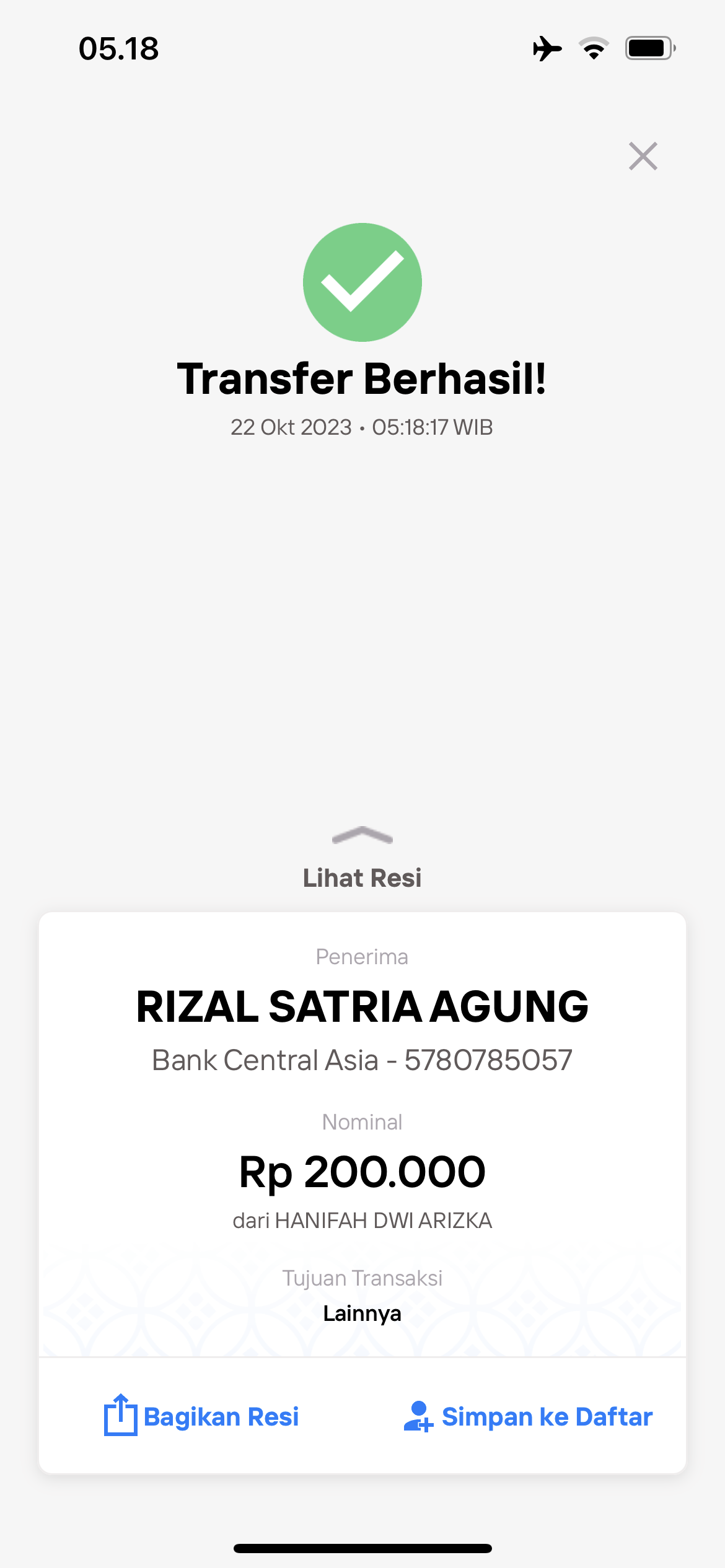Share the receipt via Bagikan Resi

click(202, 1416)
